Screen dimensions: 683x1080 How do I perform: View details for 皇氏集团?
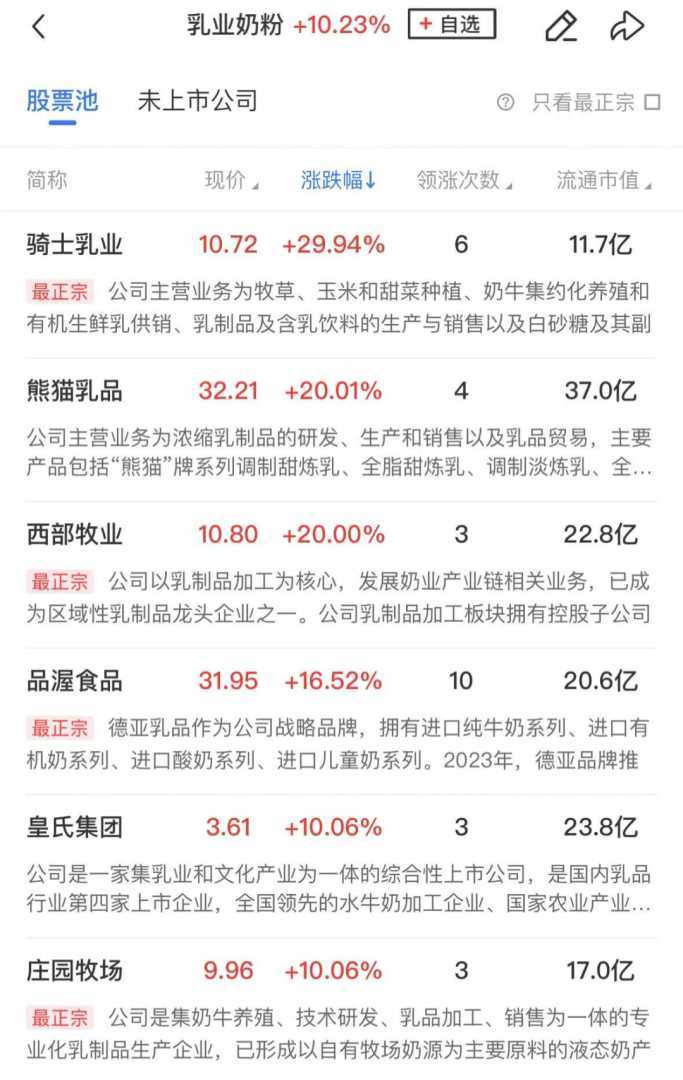(x=75, y=827)
